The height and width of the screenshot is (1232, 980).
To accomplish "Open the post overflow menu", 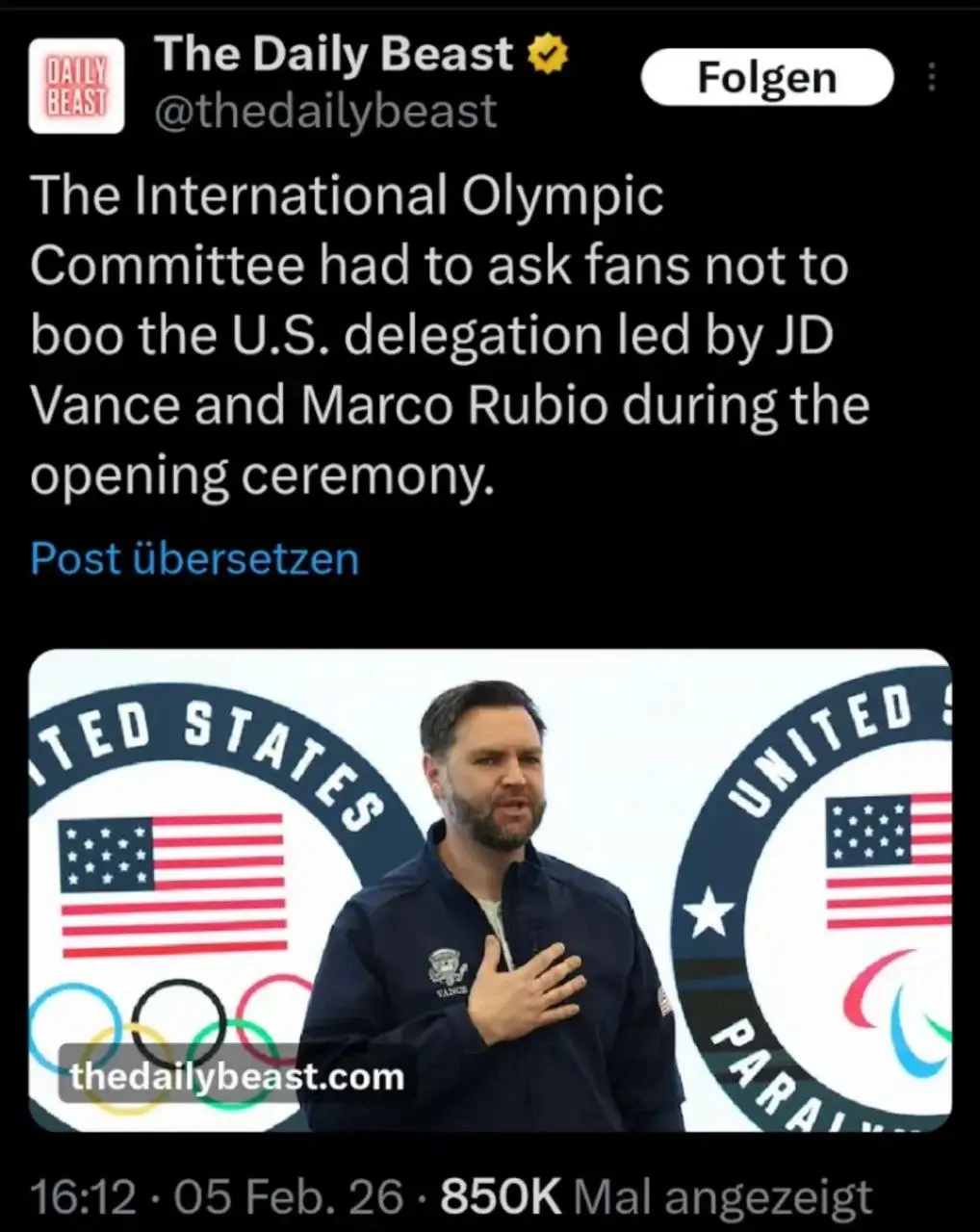I will pos(931,78).
